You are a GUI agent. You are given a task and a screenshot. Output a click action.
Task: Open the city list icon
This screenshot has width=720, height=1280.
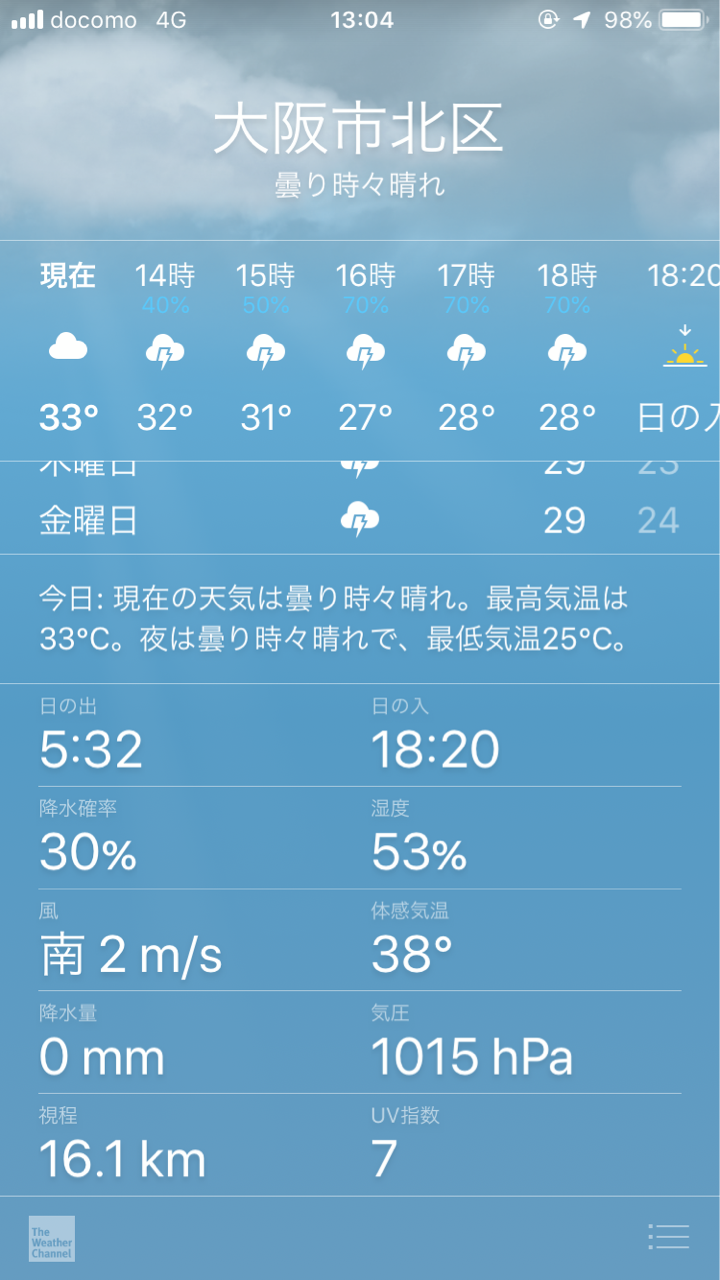click(x=668, y=1237)
